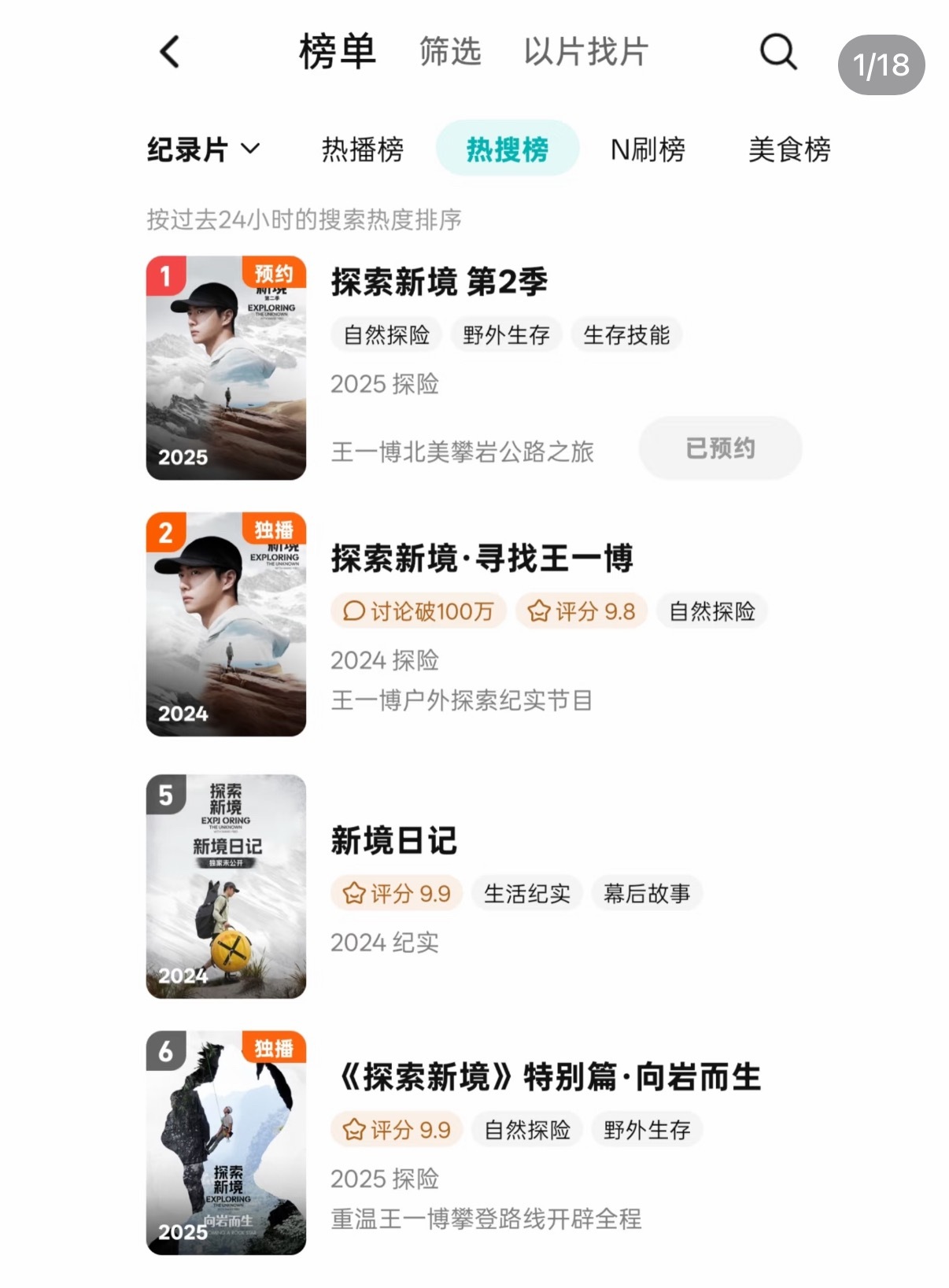Keep 热搜榜 tab selected
949x1288 pixels.
(x=508, y=147)
